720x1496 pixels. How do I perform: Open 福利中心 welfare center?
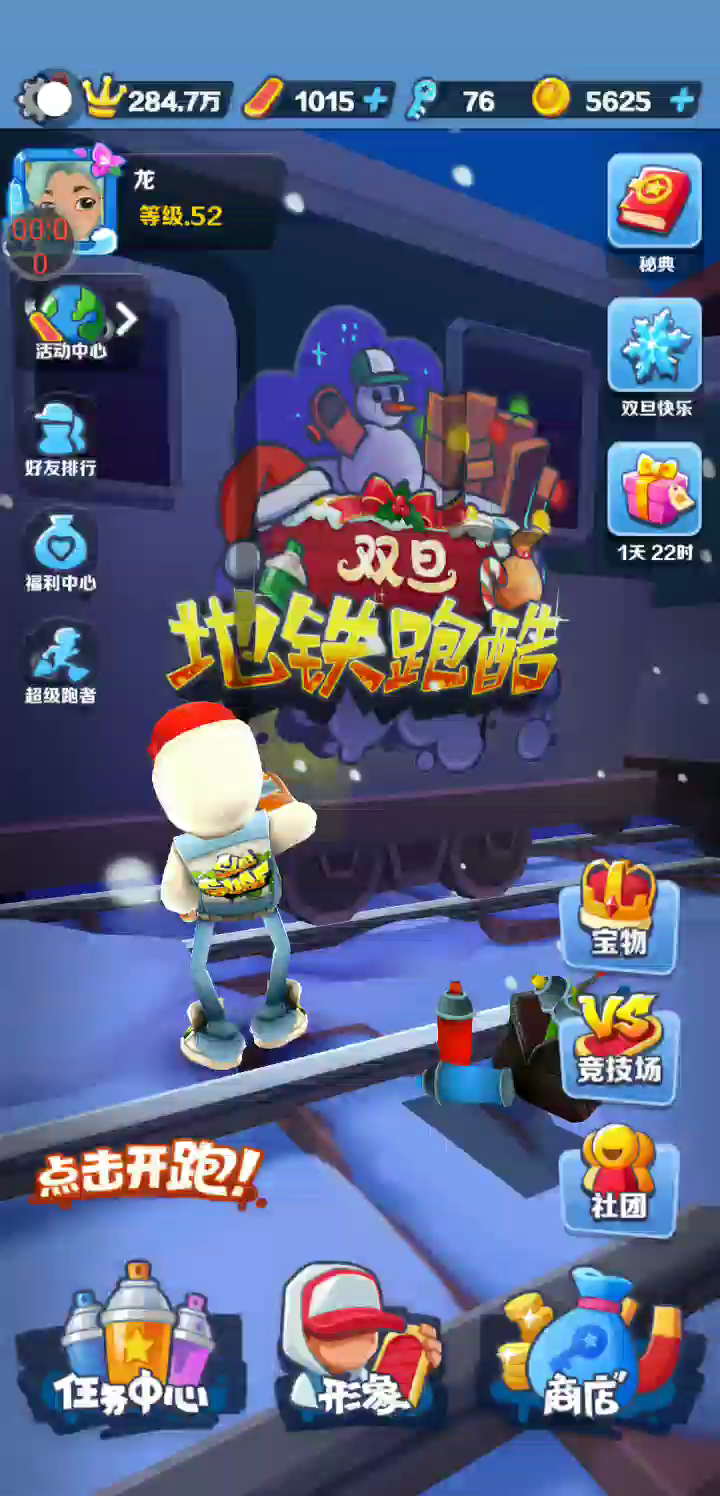(x=61, y=552)
